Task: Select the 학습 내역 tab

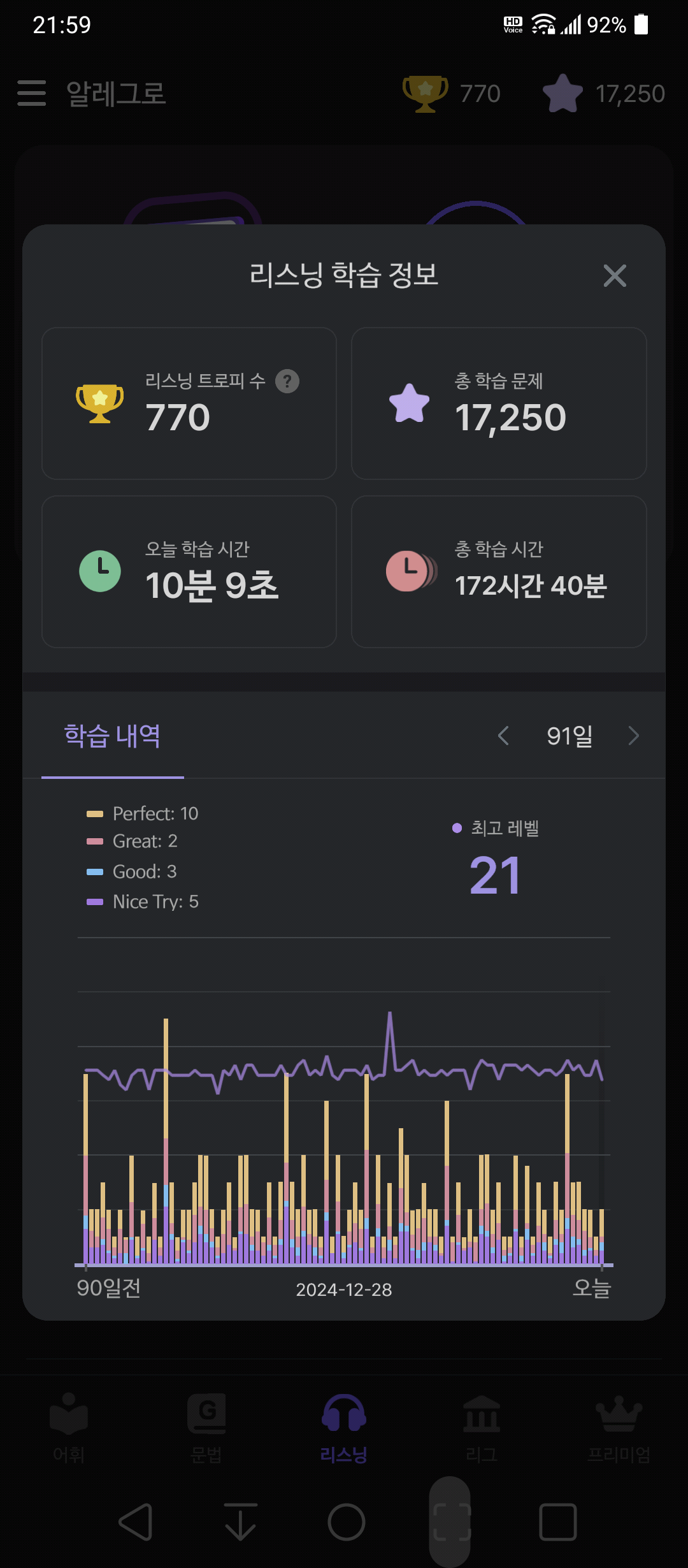Action: pos(113,736)
